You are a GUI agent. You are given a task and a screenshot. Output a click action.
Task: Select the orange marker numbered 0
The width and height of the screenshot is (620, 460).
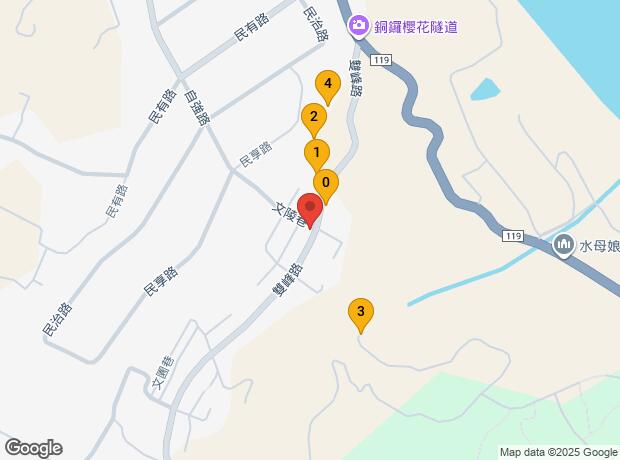(x=325, y=184)
